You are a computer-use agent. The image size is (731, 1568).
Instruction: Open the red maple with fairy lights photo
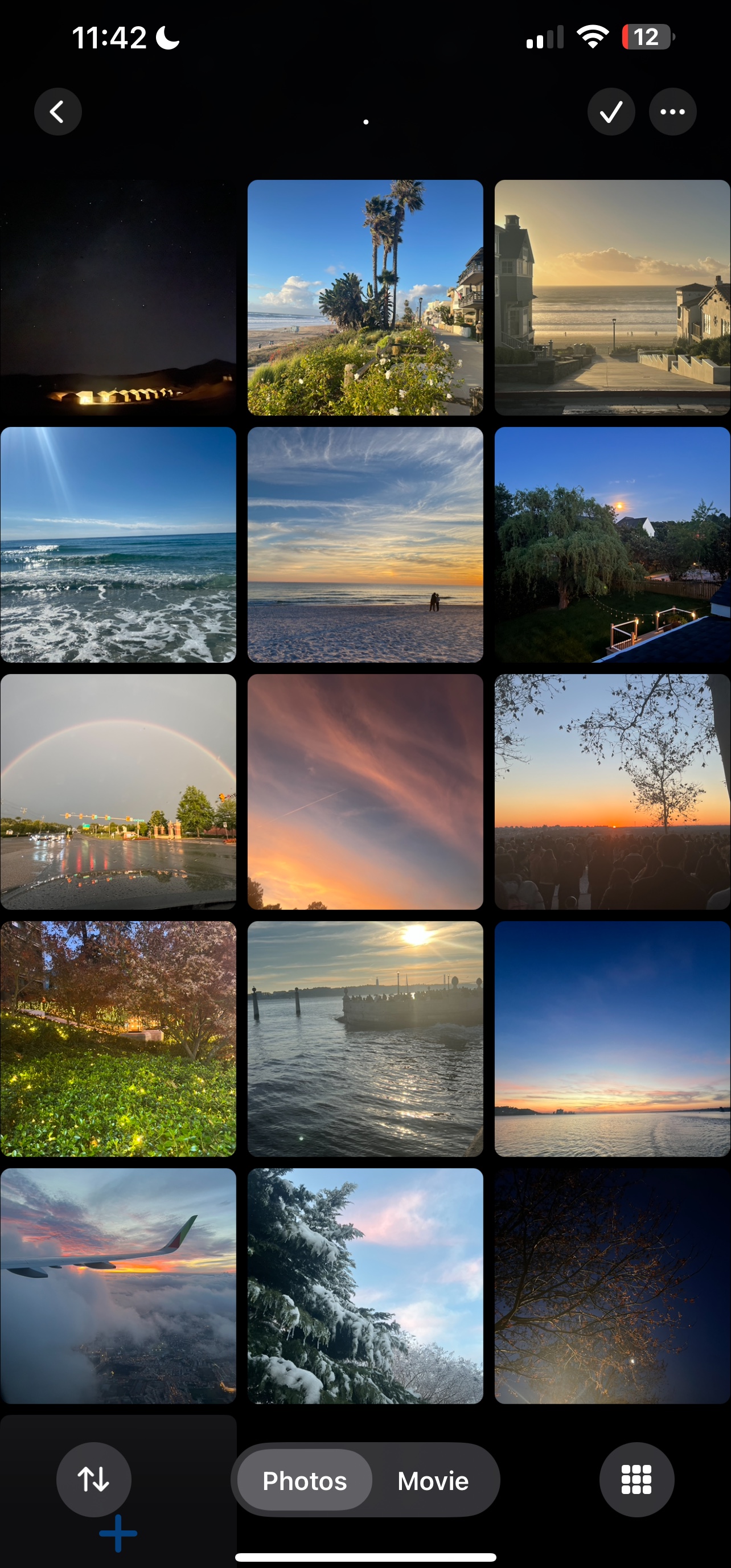click(x=118, y=1039)
